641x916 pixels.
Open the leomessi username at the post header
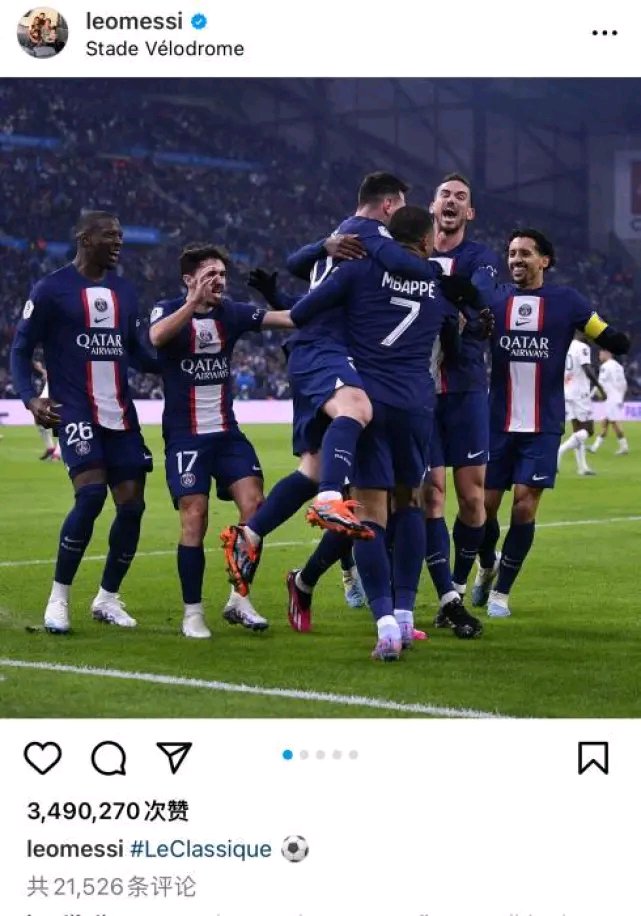tap(134, 21)
